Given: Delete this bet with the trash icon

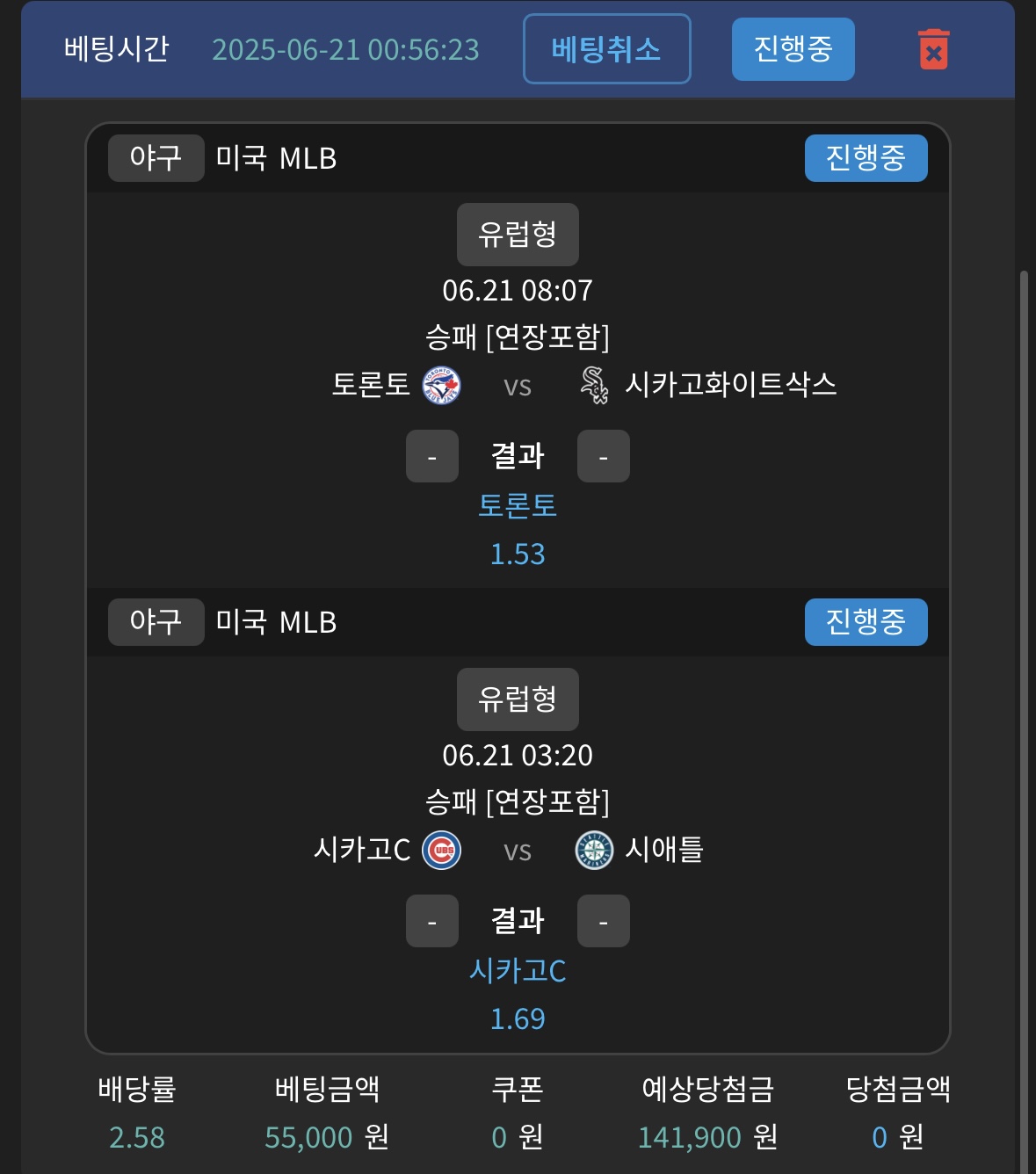Looking at the screenshot, I should [x=933, y=49].
